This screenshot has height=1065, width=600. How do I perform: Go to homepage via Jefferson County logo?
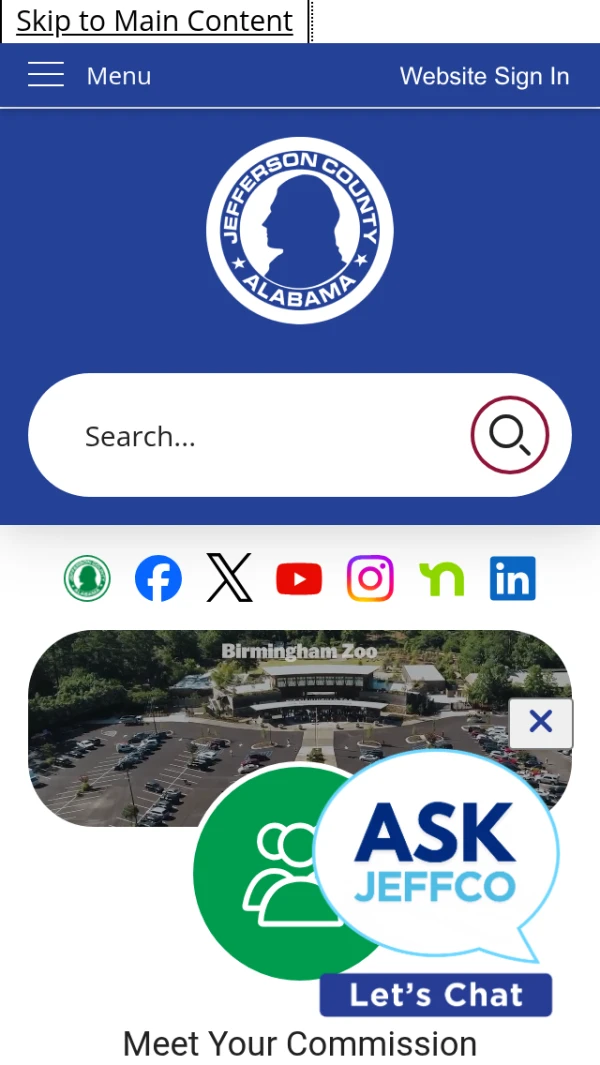[x=300, y=231]
